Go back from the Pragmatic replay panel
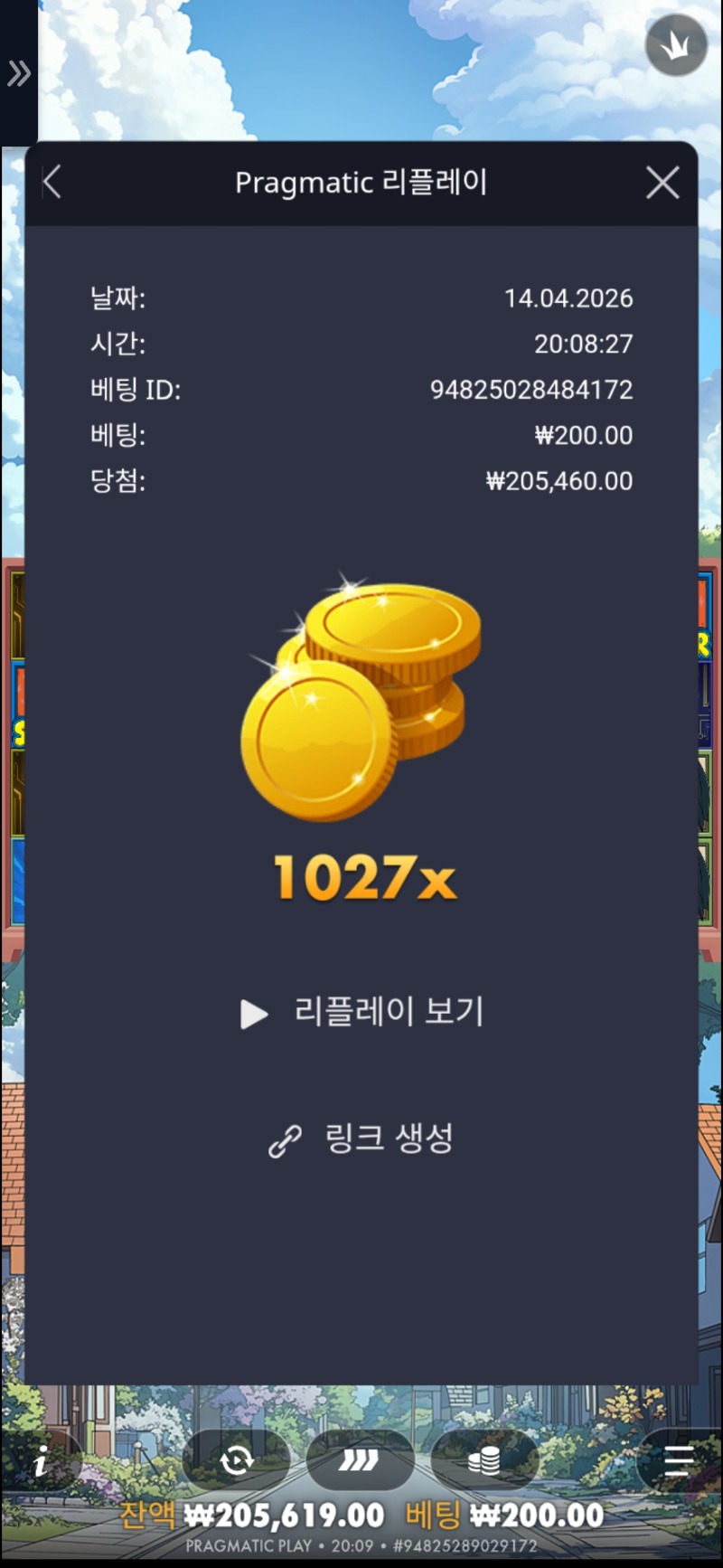Image resolution: width=723 pixels, height=1568 pixels. [52, 183]
